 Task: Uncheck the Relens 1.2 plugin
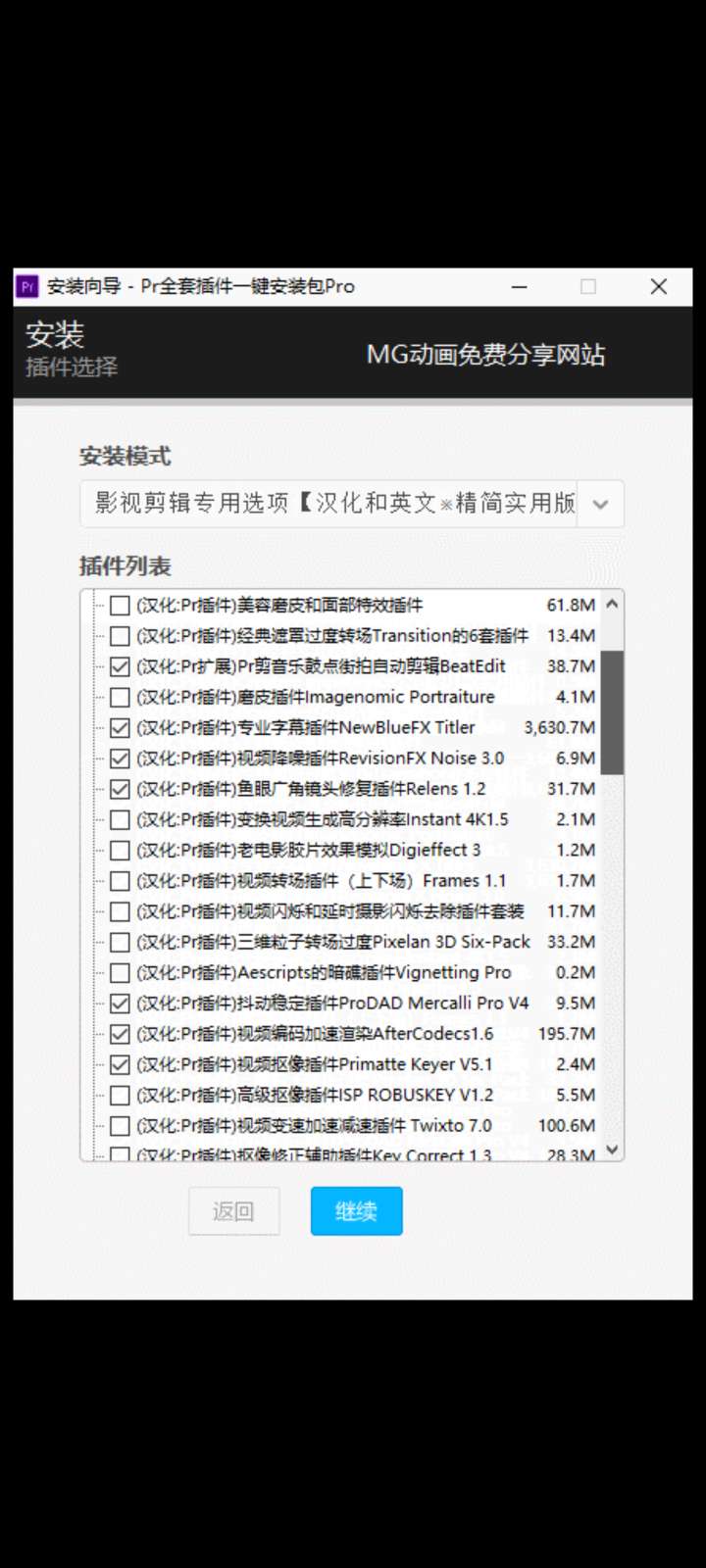[120, 789]
